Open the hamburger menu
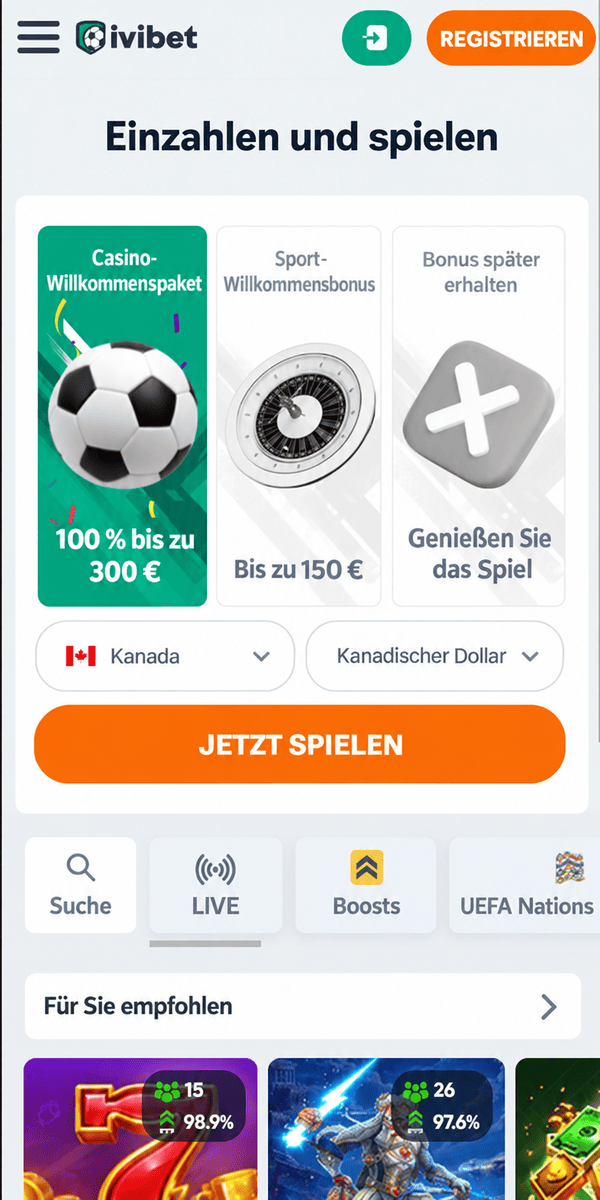 (39, 38)
